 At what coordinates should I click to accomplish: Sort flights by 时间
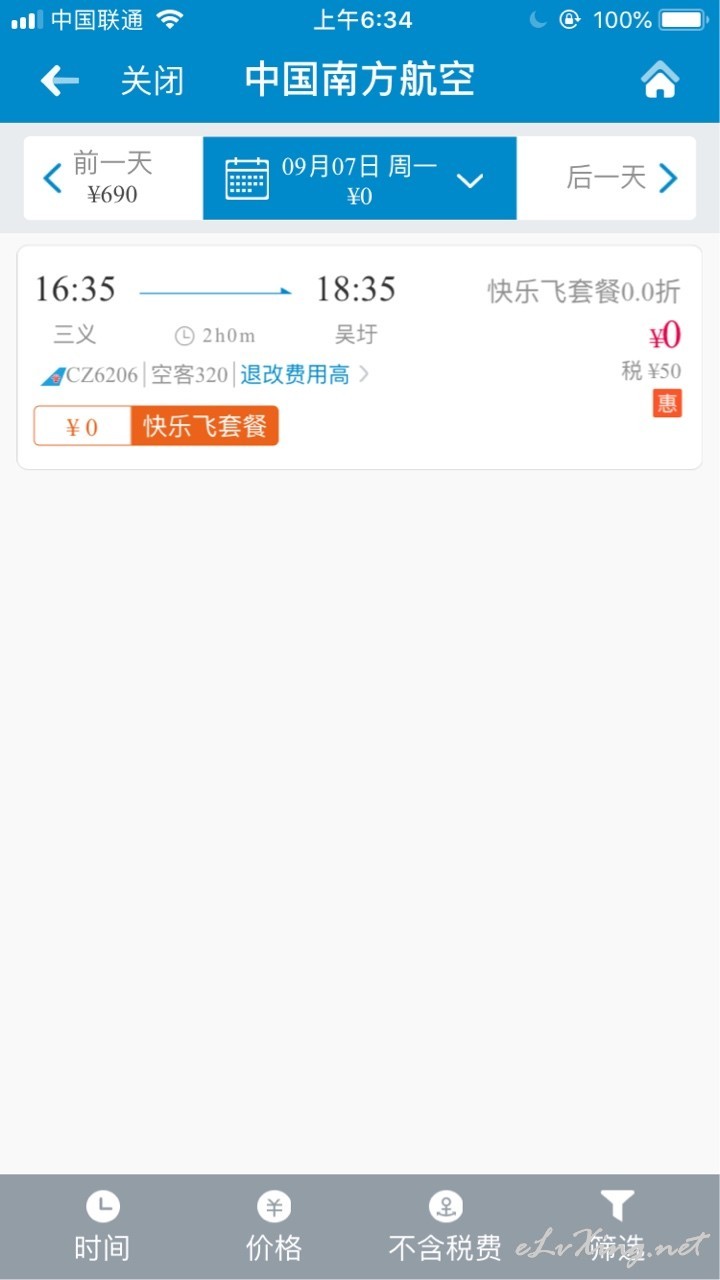(102, 1227)
